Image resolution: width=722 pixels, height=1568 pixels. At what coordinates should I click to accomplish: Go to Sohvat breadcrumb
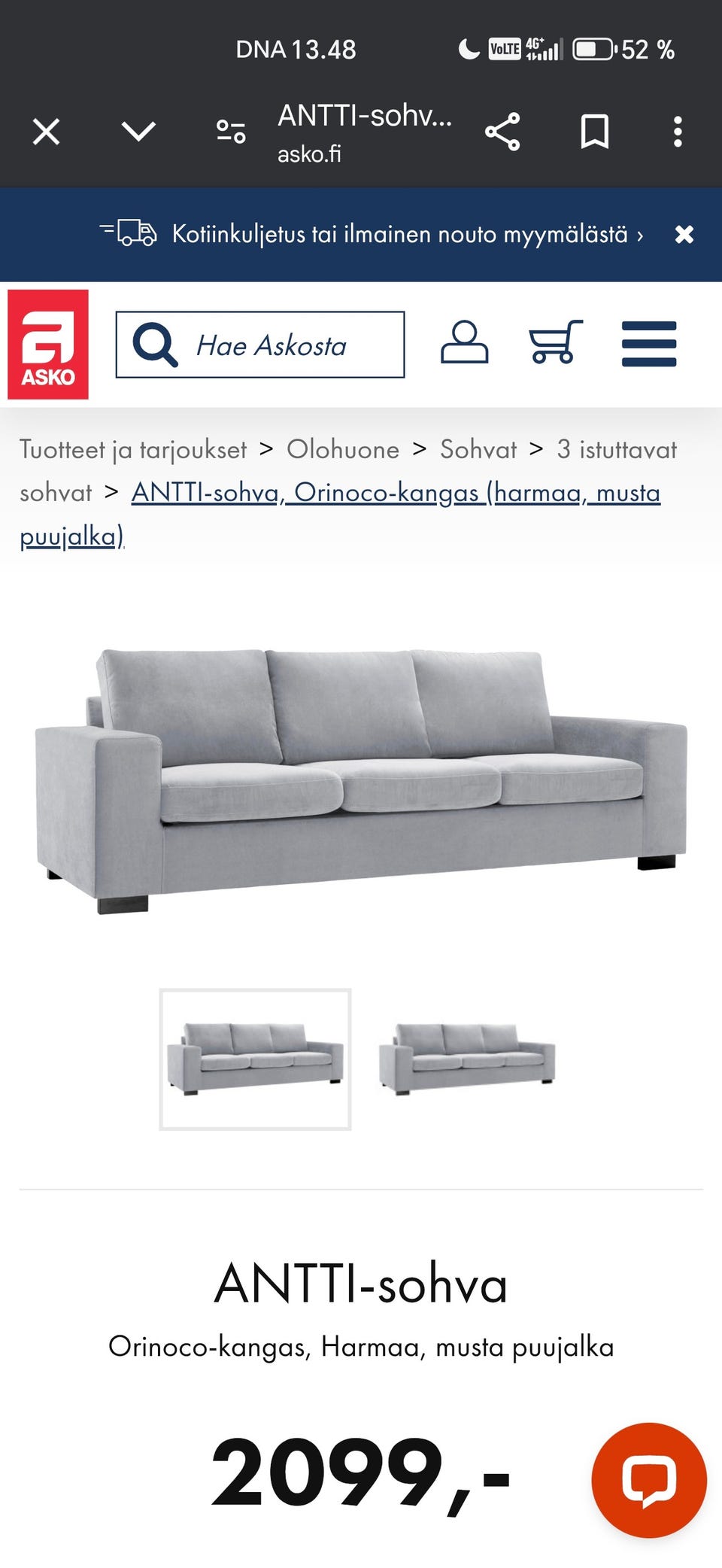click(478, 449)
